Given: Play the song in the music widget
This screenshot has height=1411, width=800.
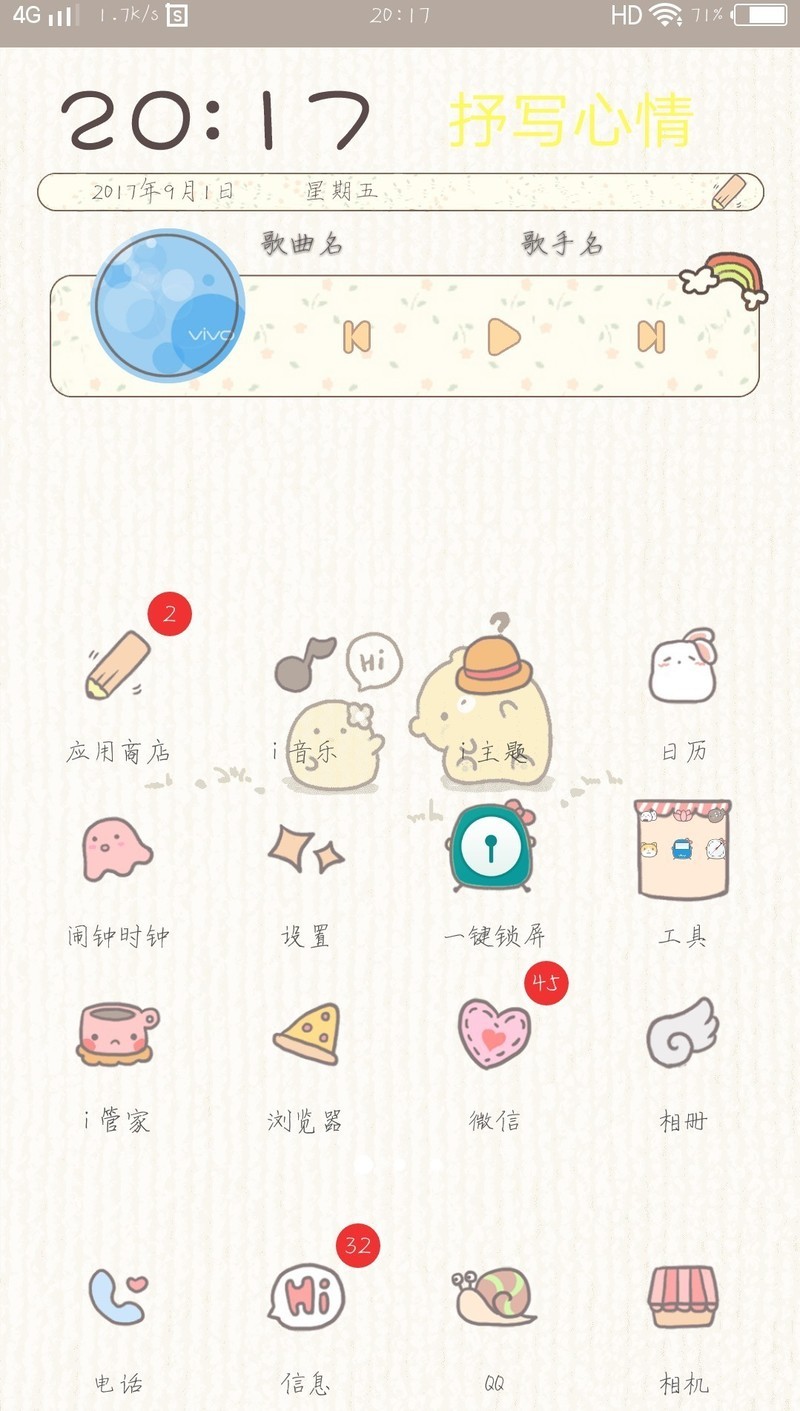Looking at the screenshot, I should pyautogui.click(x=503, y=337).
